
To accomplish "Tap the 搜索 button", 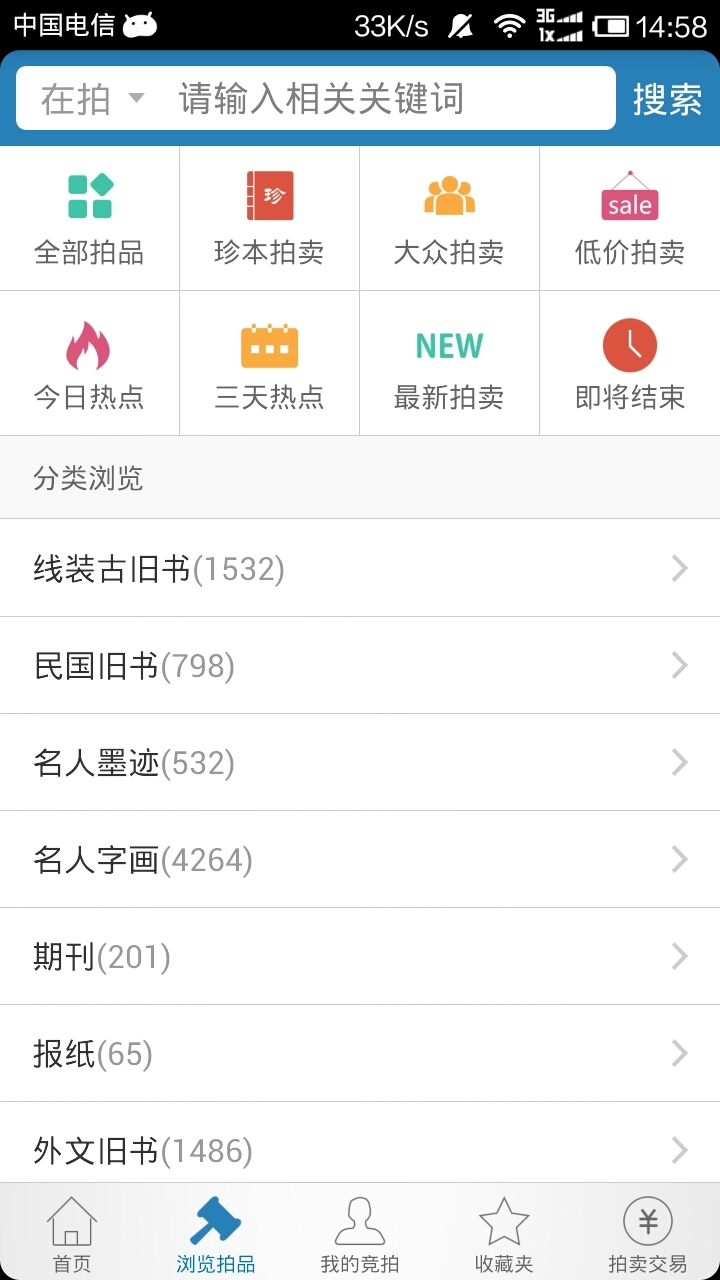I will pyautogui.click(x=667, y=99).
